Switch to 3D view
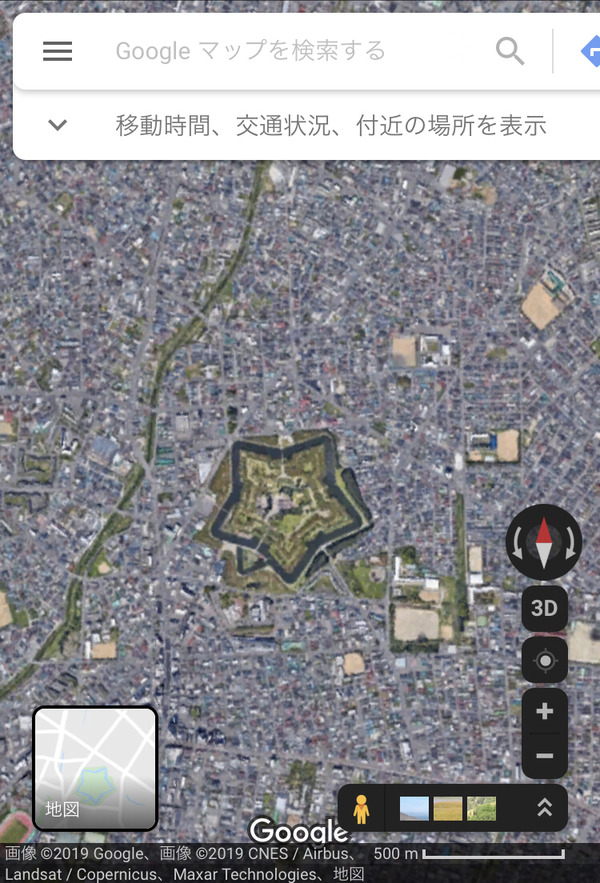 (x=544, y=608)
